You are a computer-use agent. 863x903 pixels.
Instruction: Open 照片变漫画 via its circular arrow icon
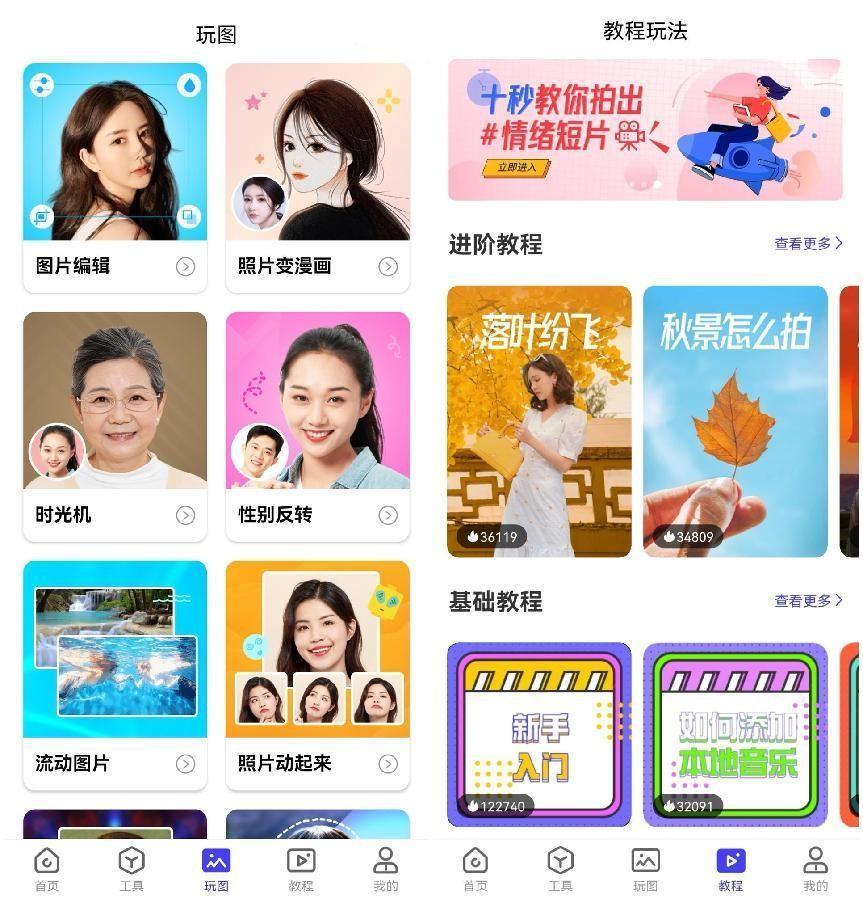tap(388, 266)
